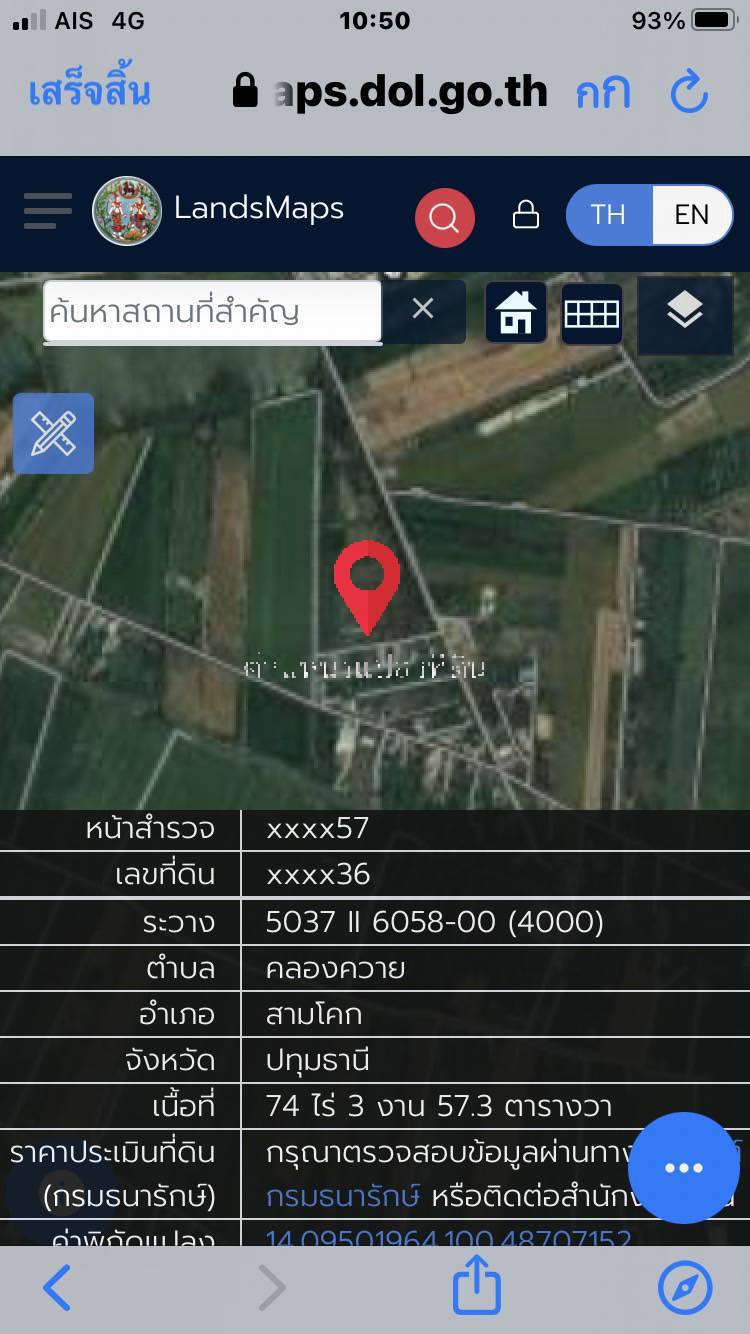Share this page
The height and width of the screenshot is (1334, 750).
(x=476, y=1287)
